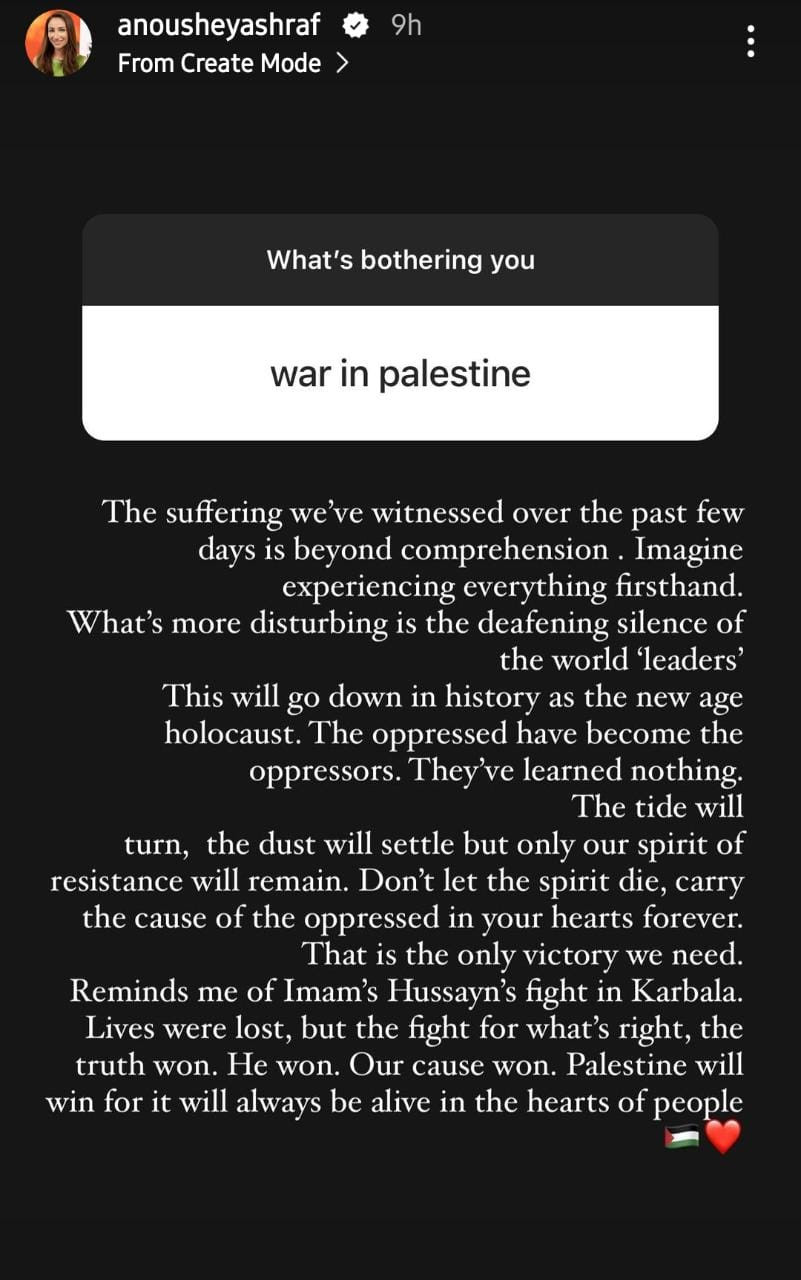
Task: Open the From Create Mode link
Action: 233,63
